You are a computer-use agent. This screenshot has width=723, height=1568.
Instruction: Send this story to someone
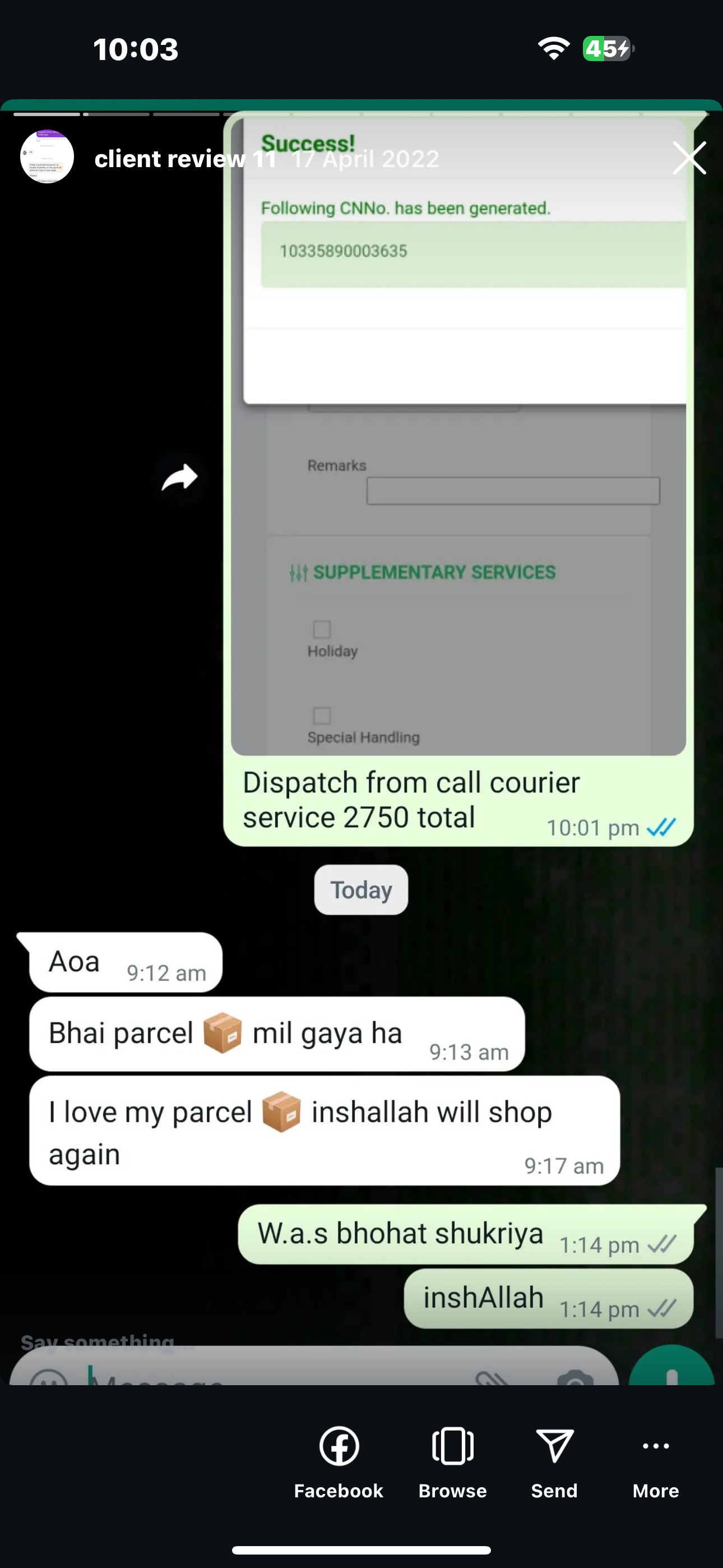(x=554, y=1461)
